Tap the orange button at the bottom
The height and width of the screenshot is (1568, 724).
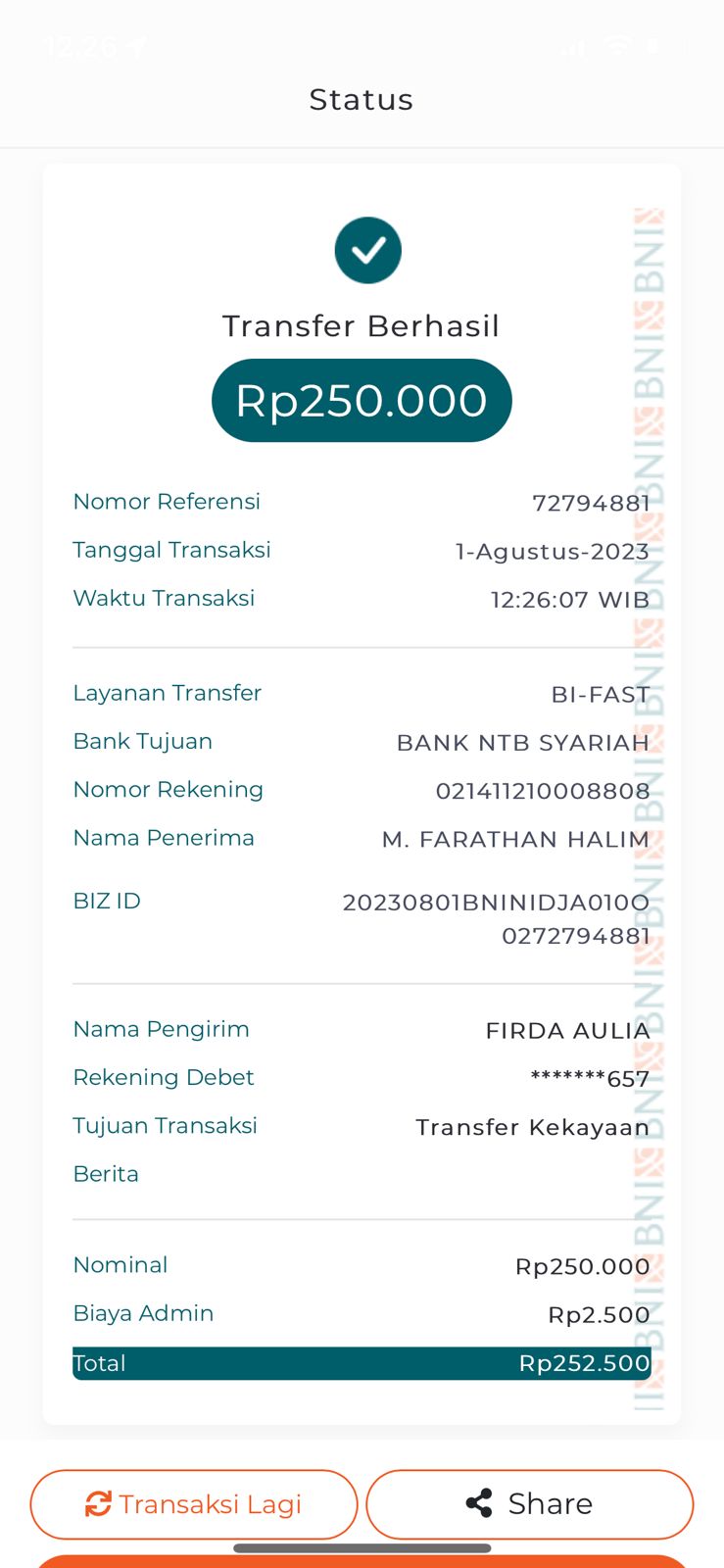pyautogui.click(x=362, y=1561)
